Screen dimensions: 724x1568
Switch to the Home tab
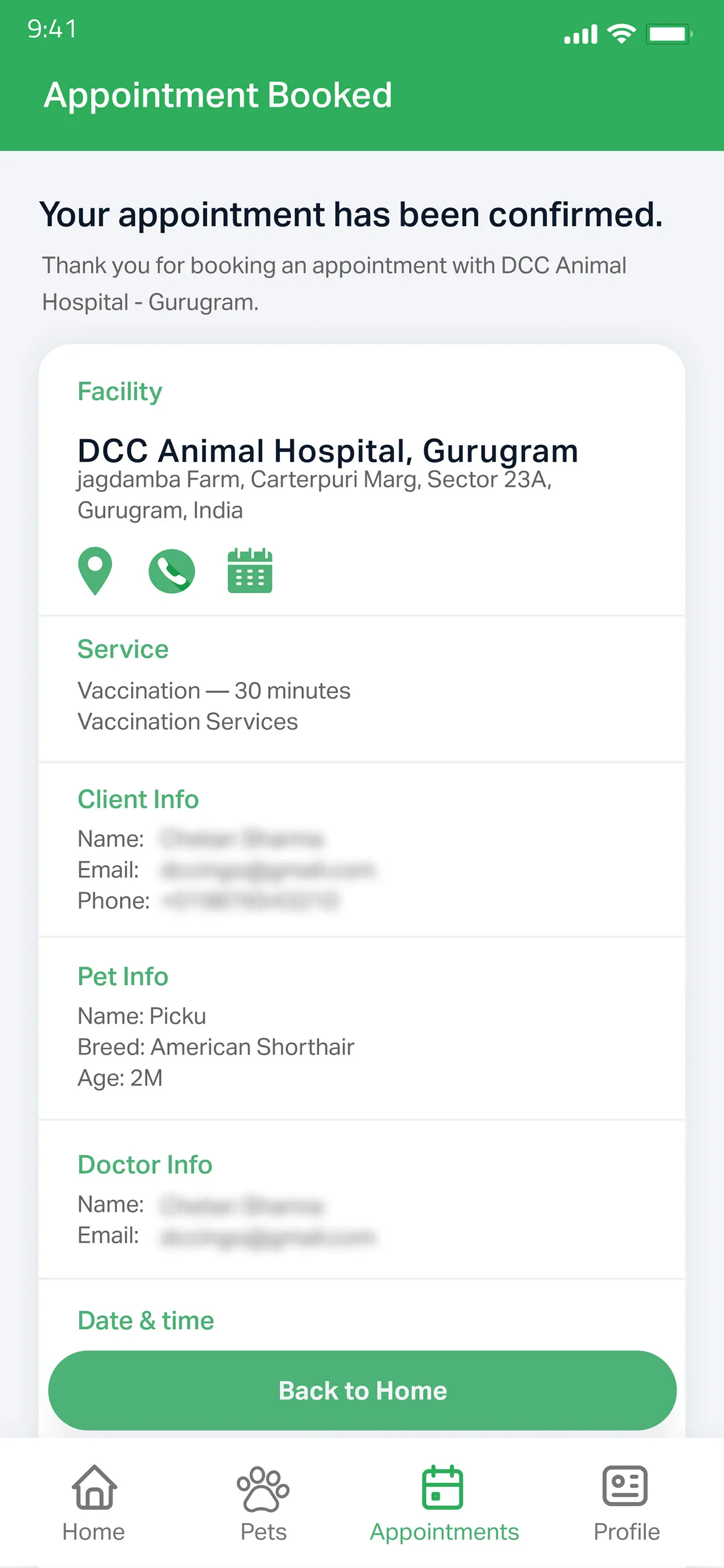point(94,1503)
